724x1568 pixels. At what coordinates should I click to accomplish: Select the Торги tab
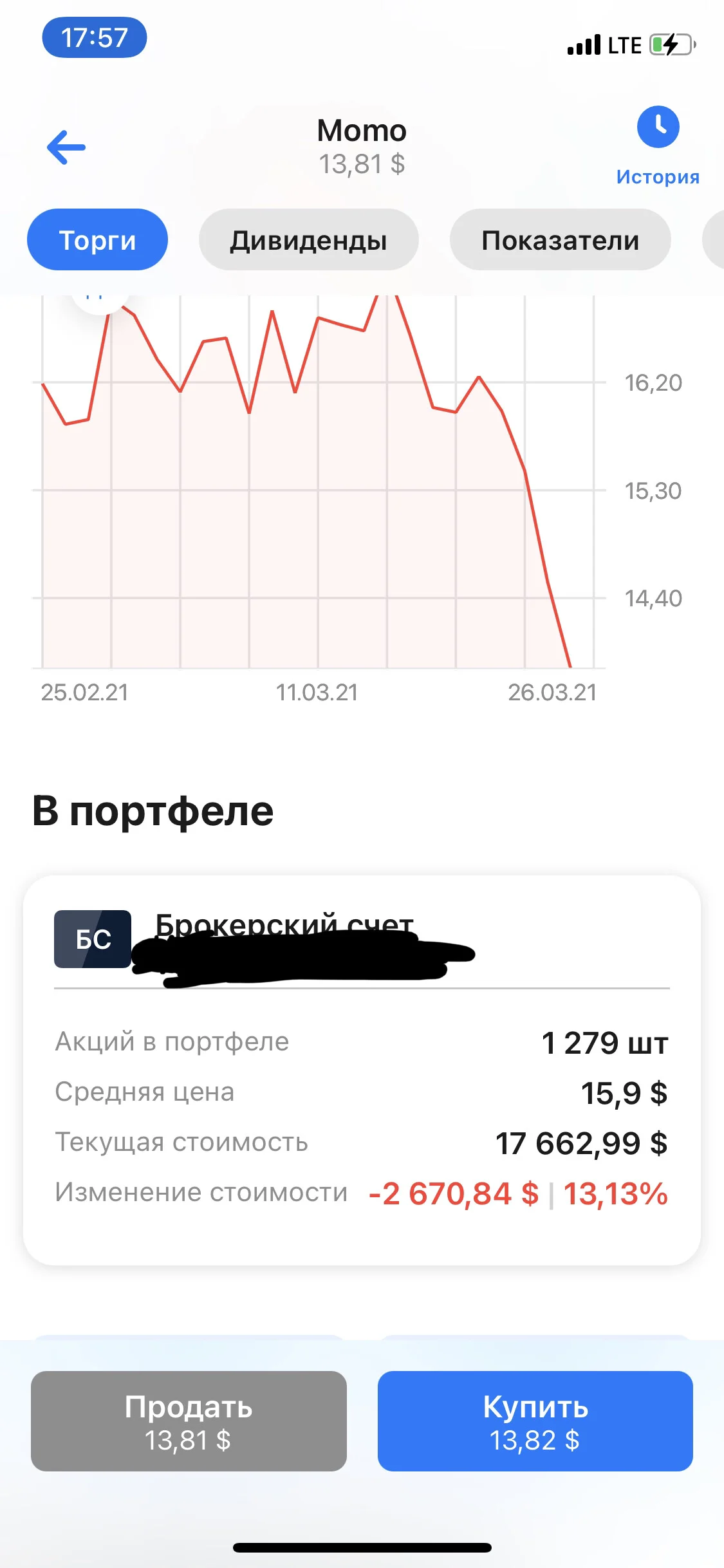pos(97,239)
